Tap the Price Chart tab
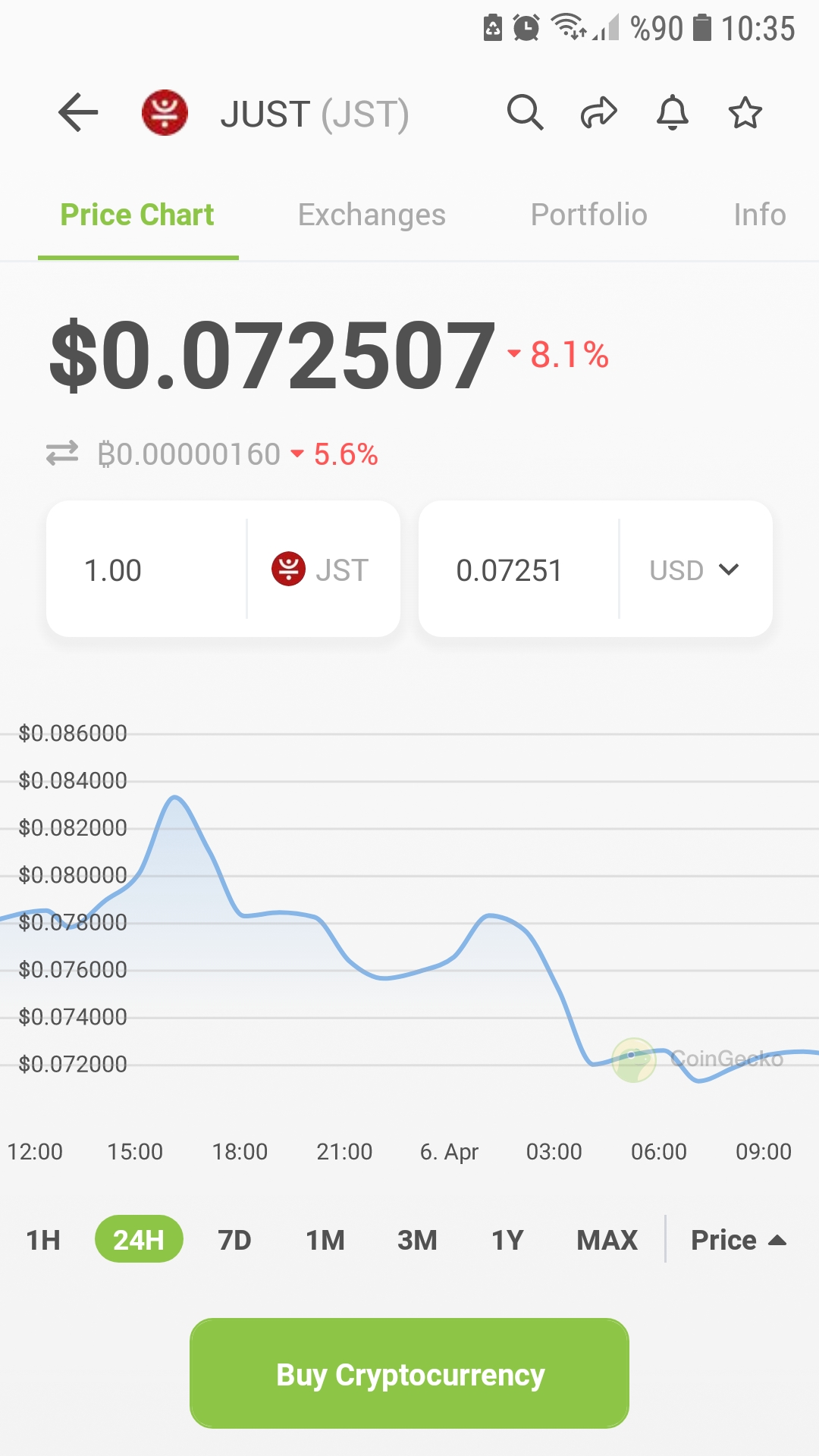The width and height of the screenshot is (819, 1456). point(137,215)
